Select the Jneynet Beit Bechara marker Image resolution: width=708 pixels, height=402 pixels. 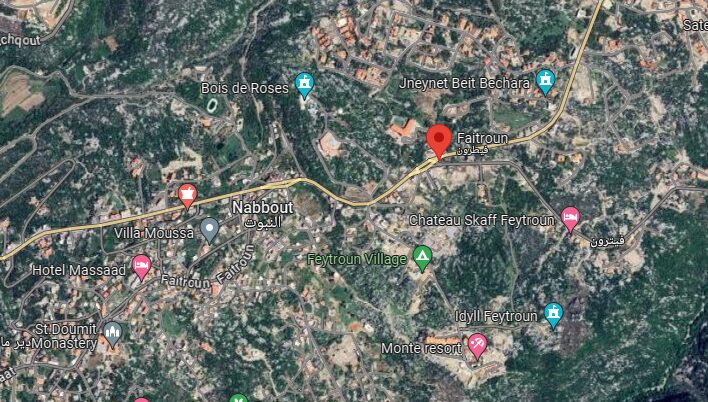545,81
